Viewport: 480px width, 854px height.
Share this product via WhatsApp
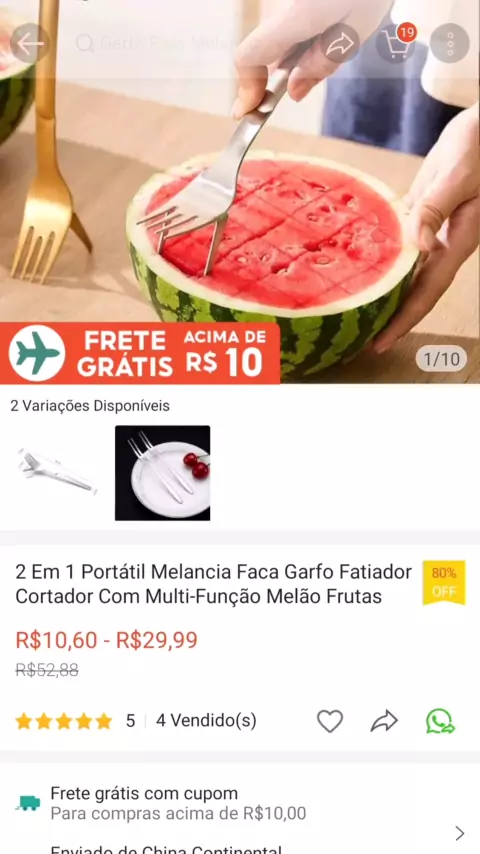(440, 721)
